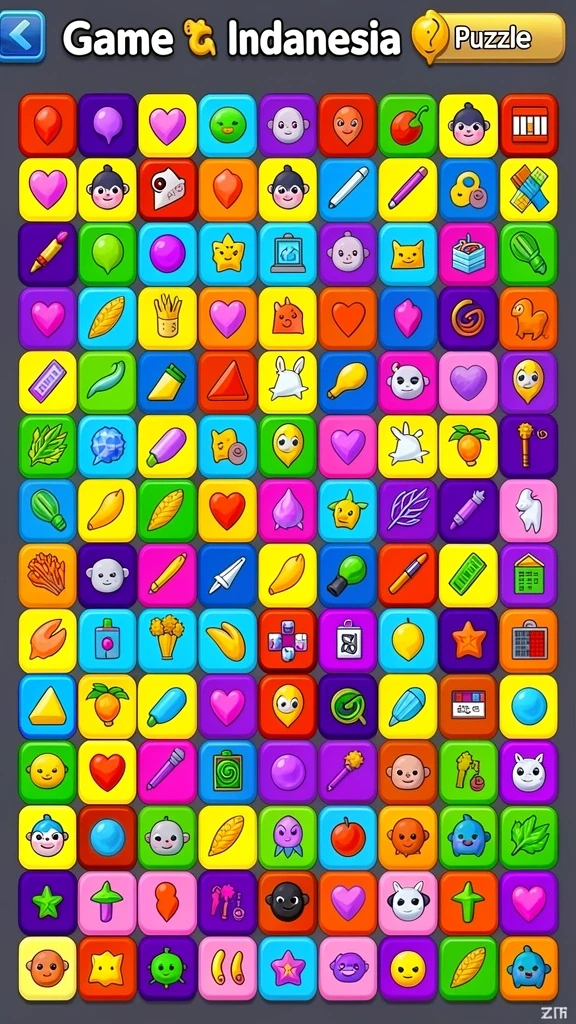Pick the purple tile with orange spiral

[x=469, y=318]
